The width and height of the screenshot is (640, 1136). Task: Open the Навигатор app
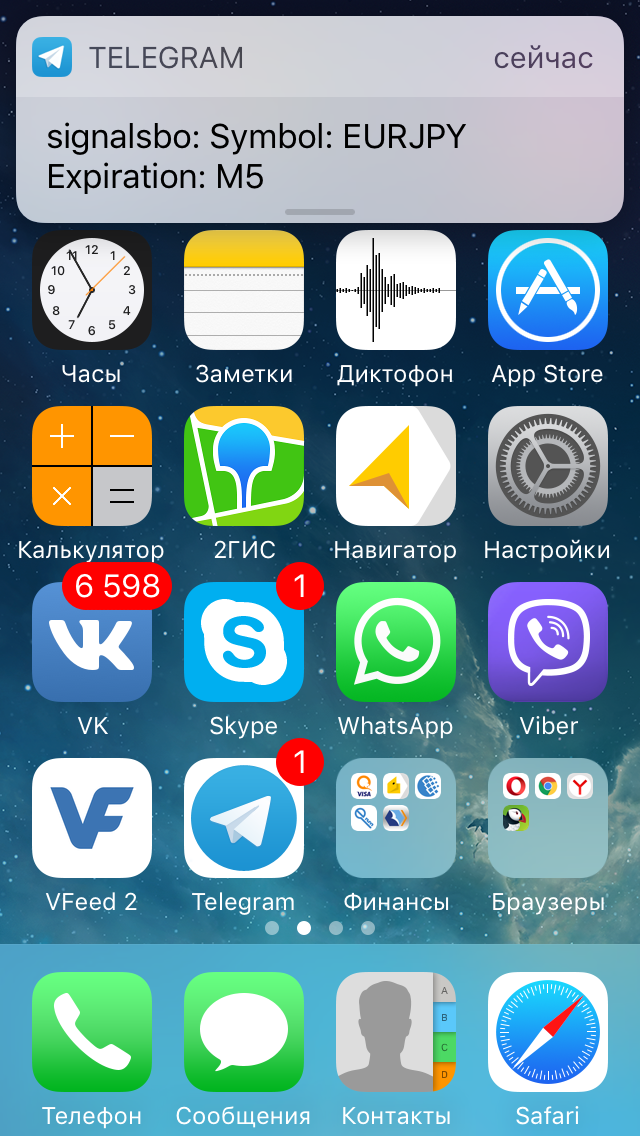point(396,466)
